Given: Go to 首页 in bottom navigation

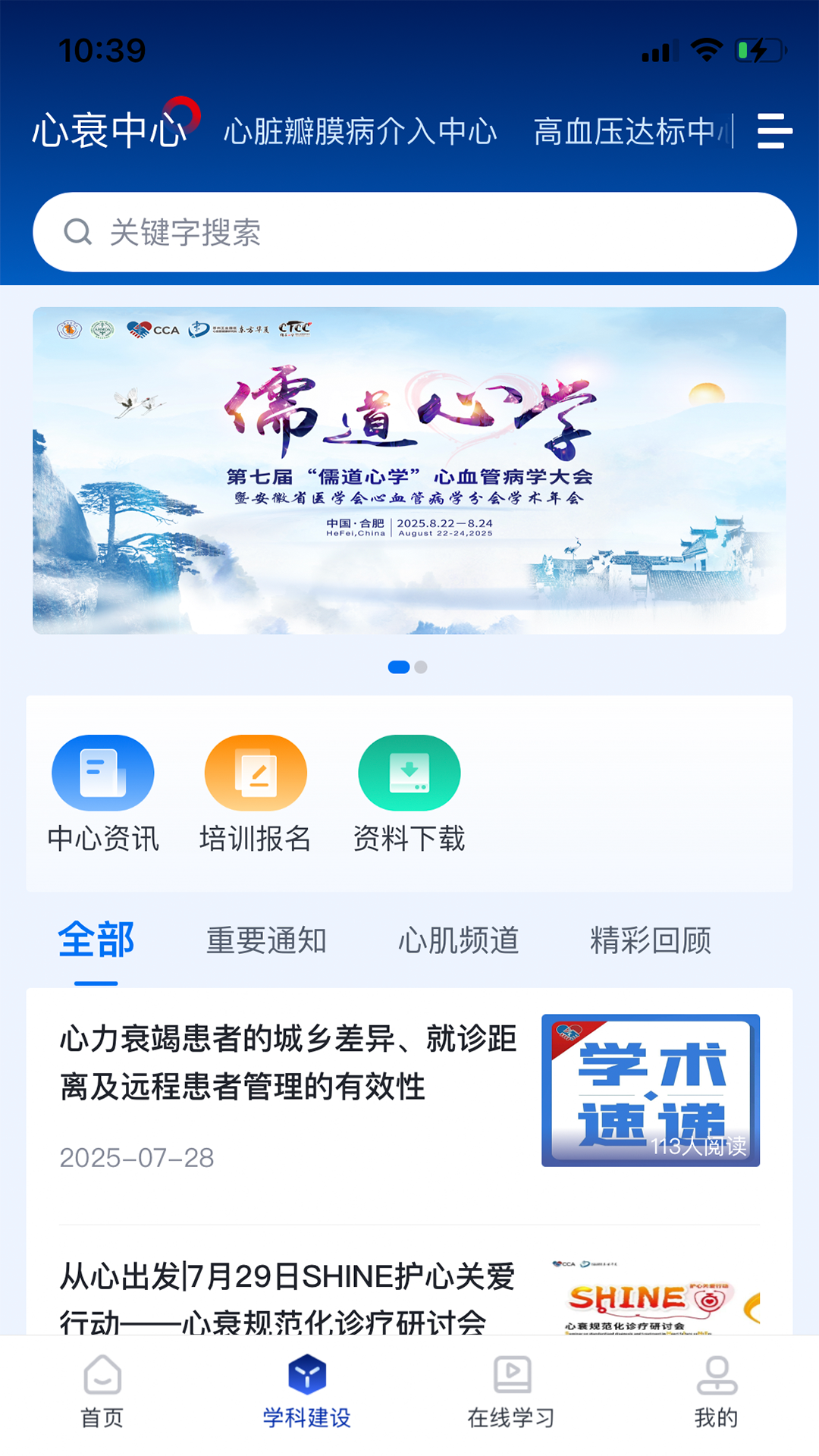Looking at the screenshot, I should click(x=102, y=1392).
